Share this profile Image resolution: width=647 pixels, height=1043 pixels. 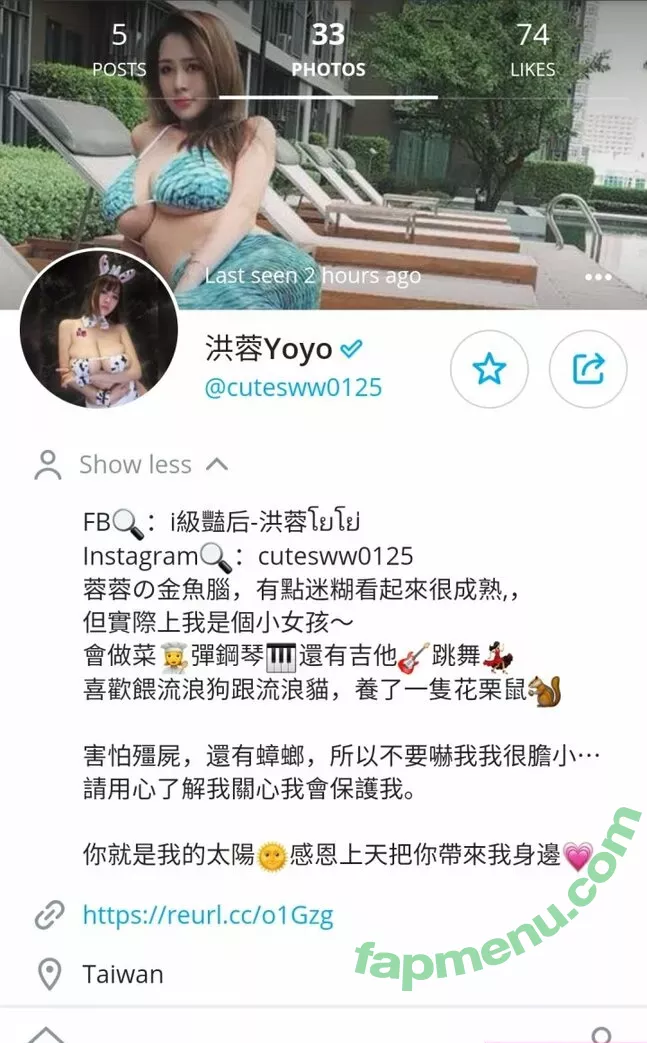click(588, 370)
